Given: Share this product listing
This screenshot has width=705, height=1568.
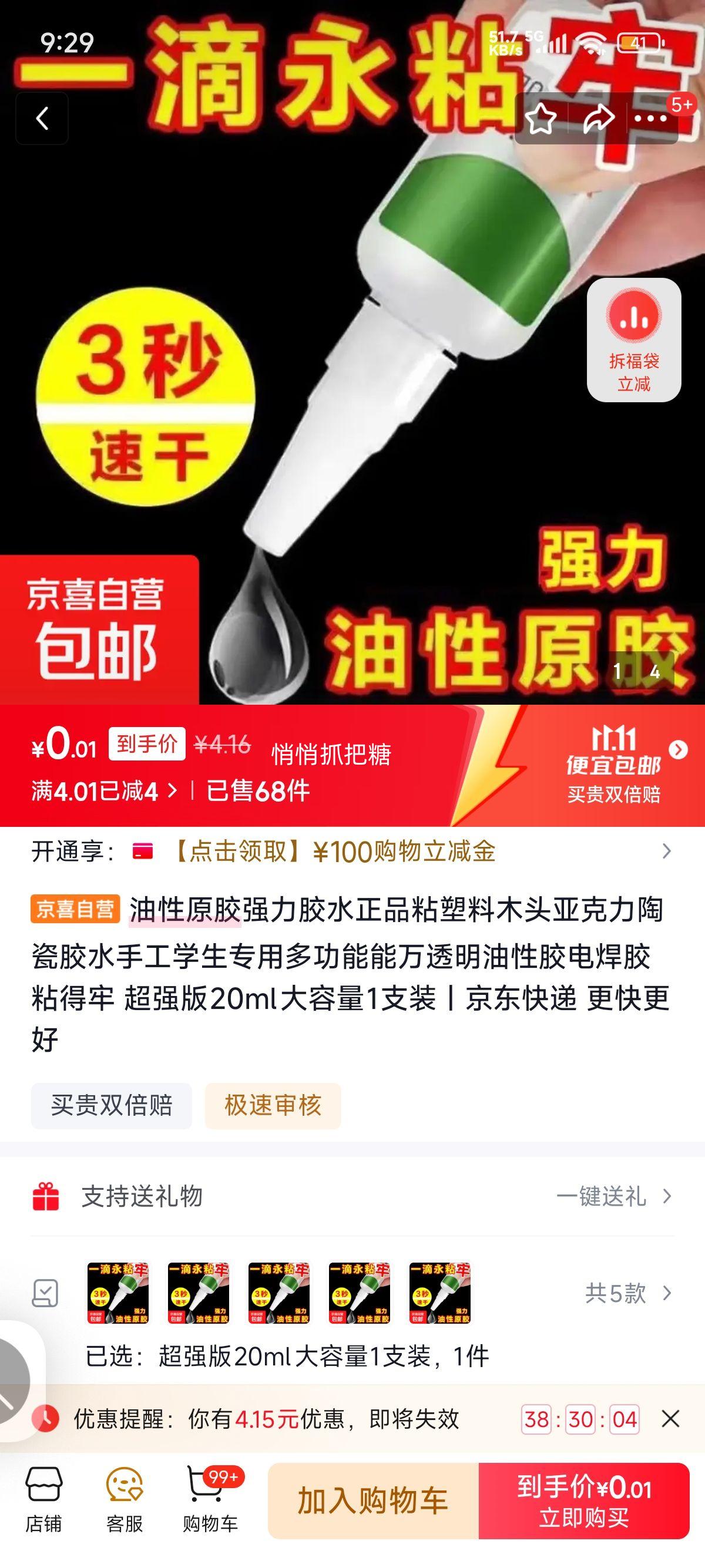Looking at the screenshot, I should [598, 119].
